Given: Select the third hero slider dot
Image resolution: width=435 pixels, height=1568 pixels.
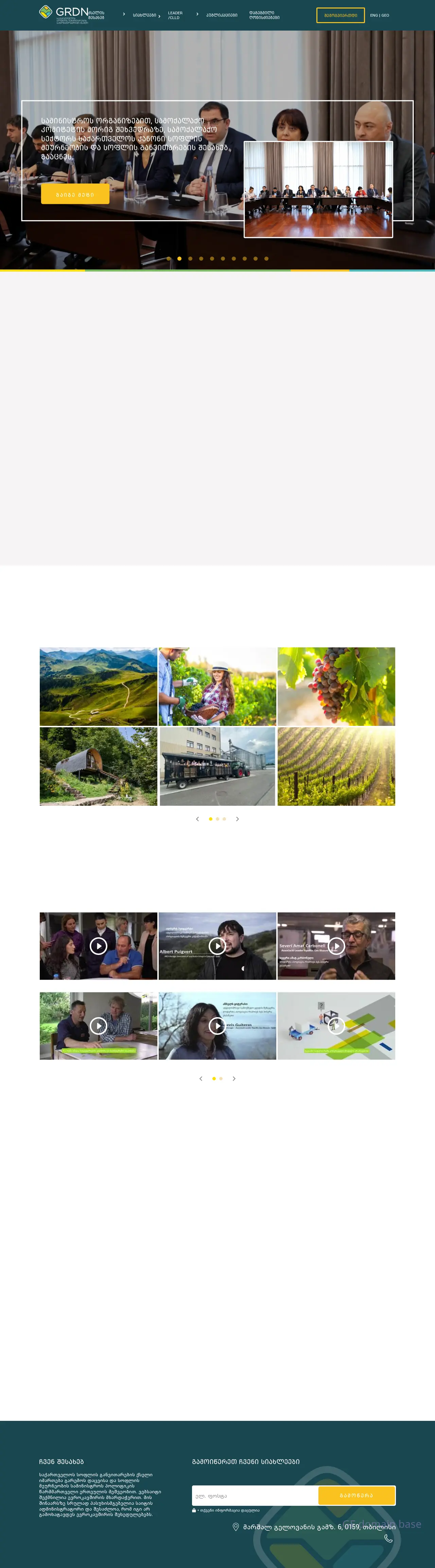Looking at the screenshot, I should point(190,259).
